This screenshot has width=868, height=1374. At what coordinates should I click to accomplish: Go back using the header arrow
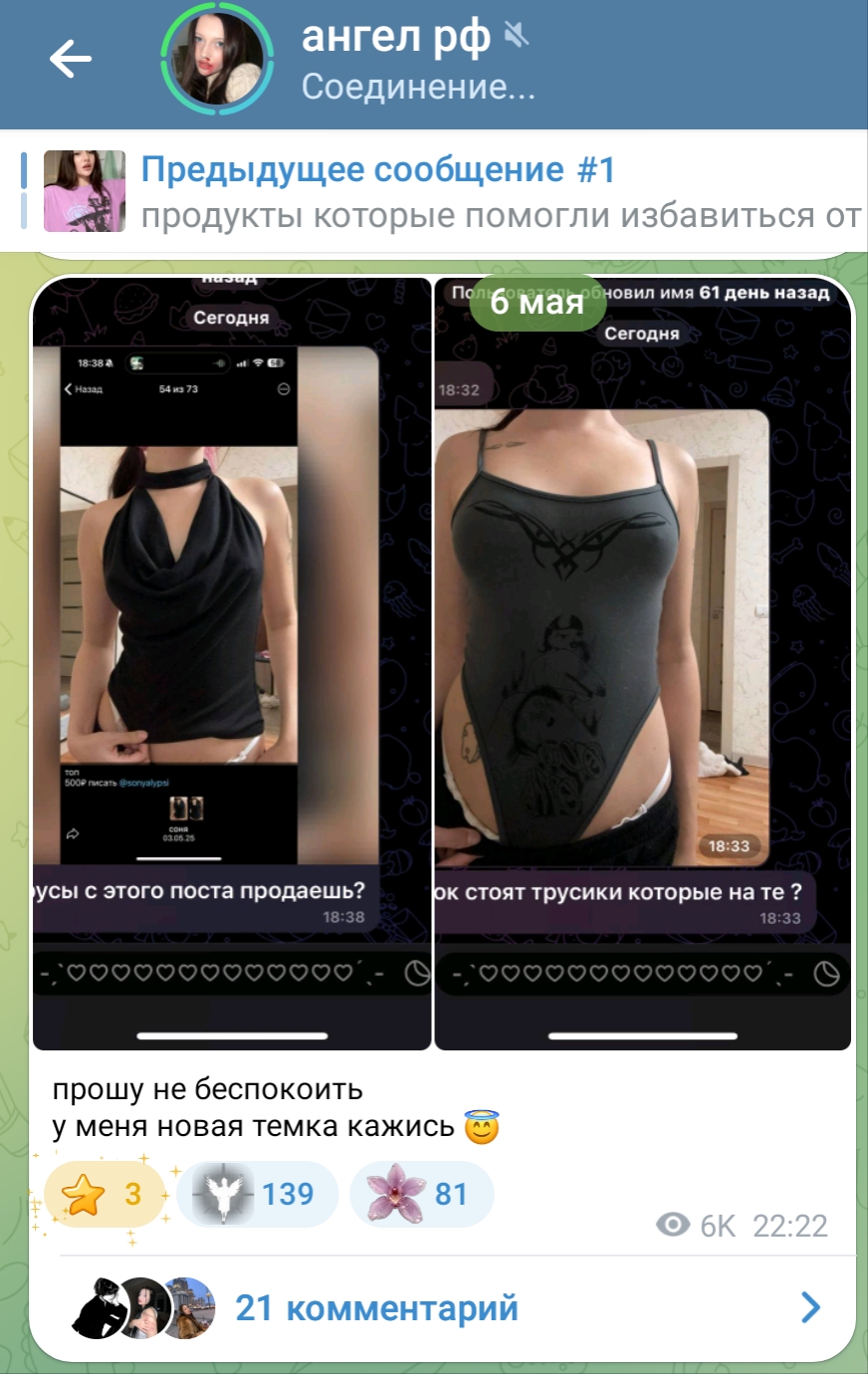tap(71, 60)
